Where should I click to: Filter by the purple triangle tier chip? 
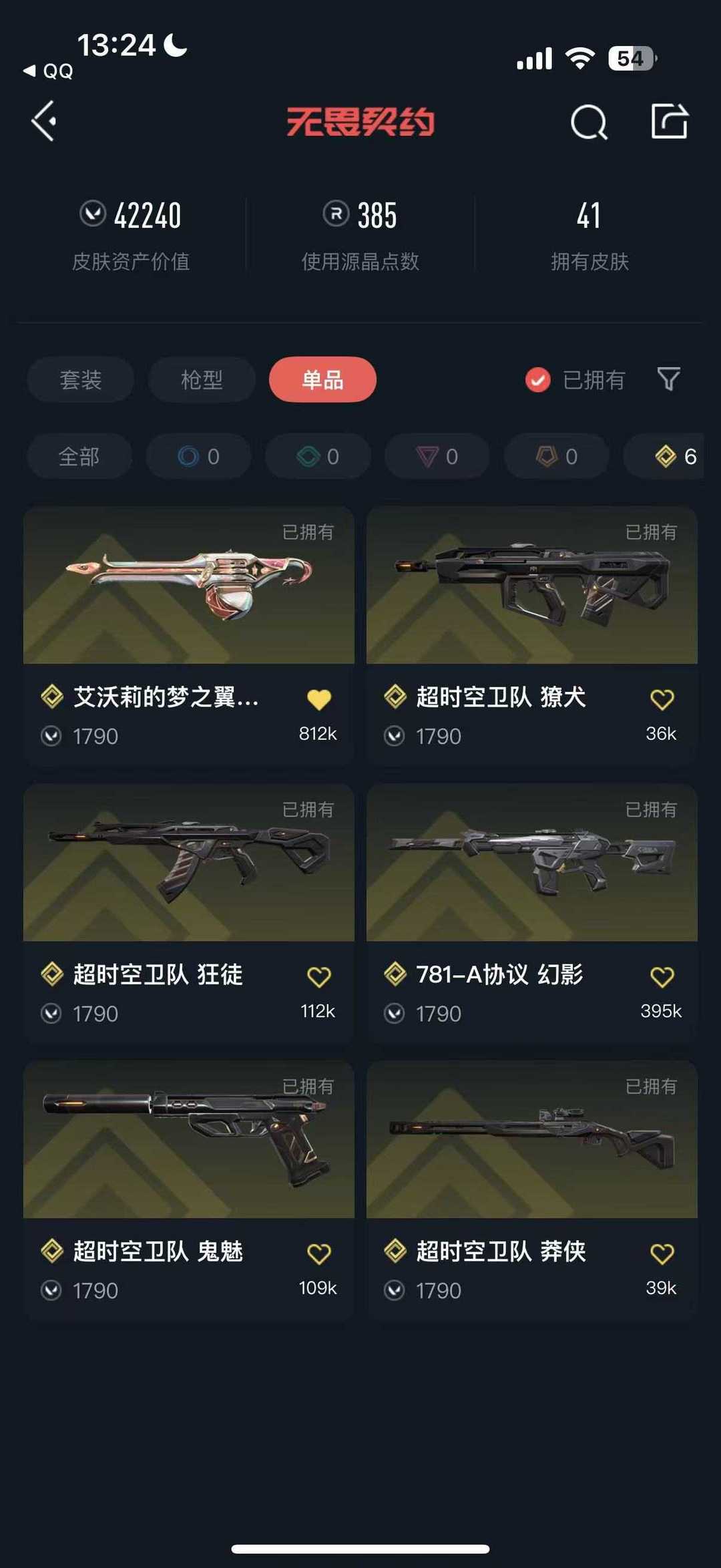click(437, 456)
